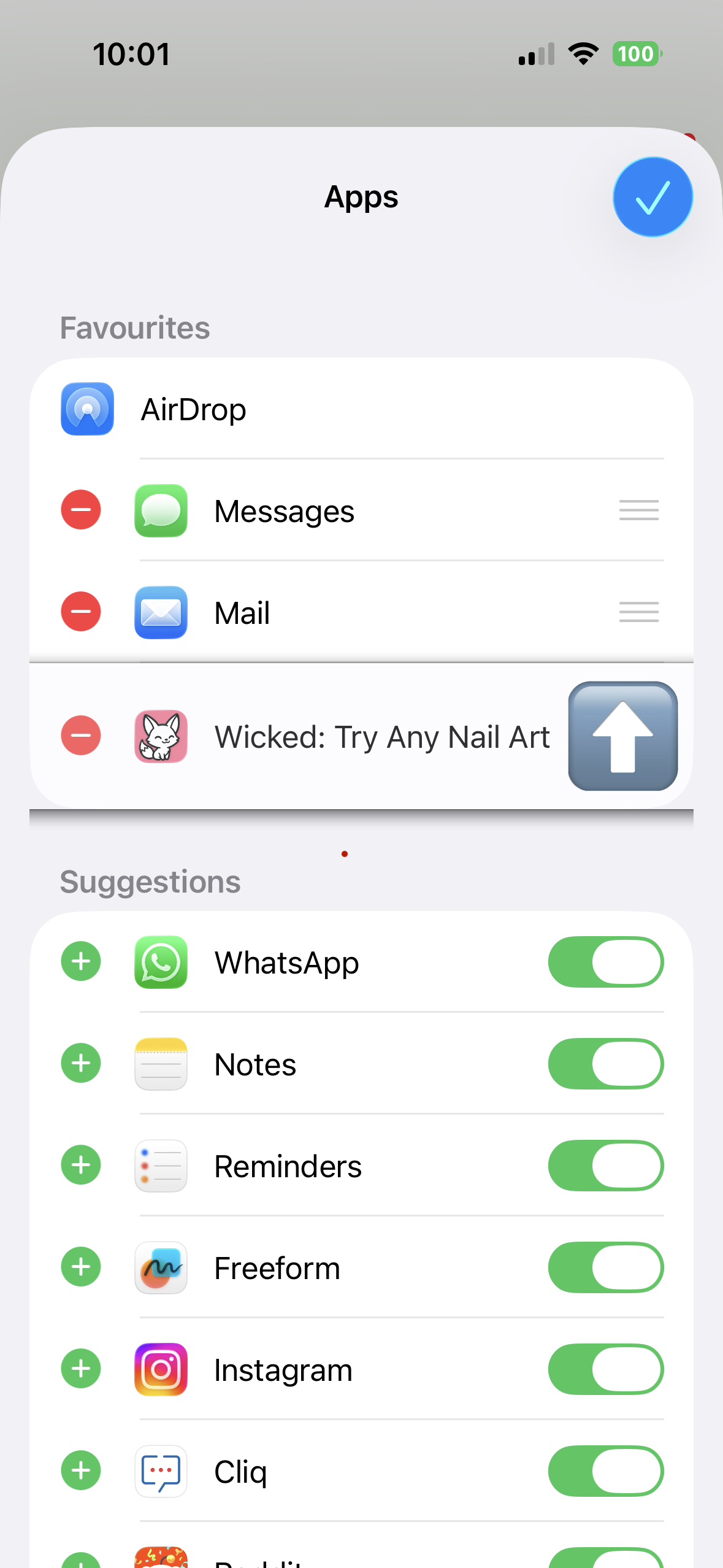Remove Mail from Favourites

(80, 612)
